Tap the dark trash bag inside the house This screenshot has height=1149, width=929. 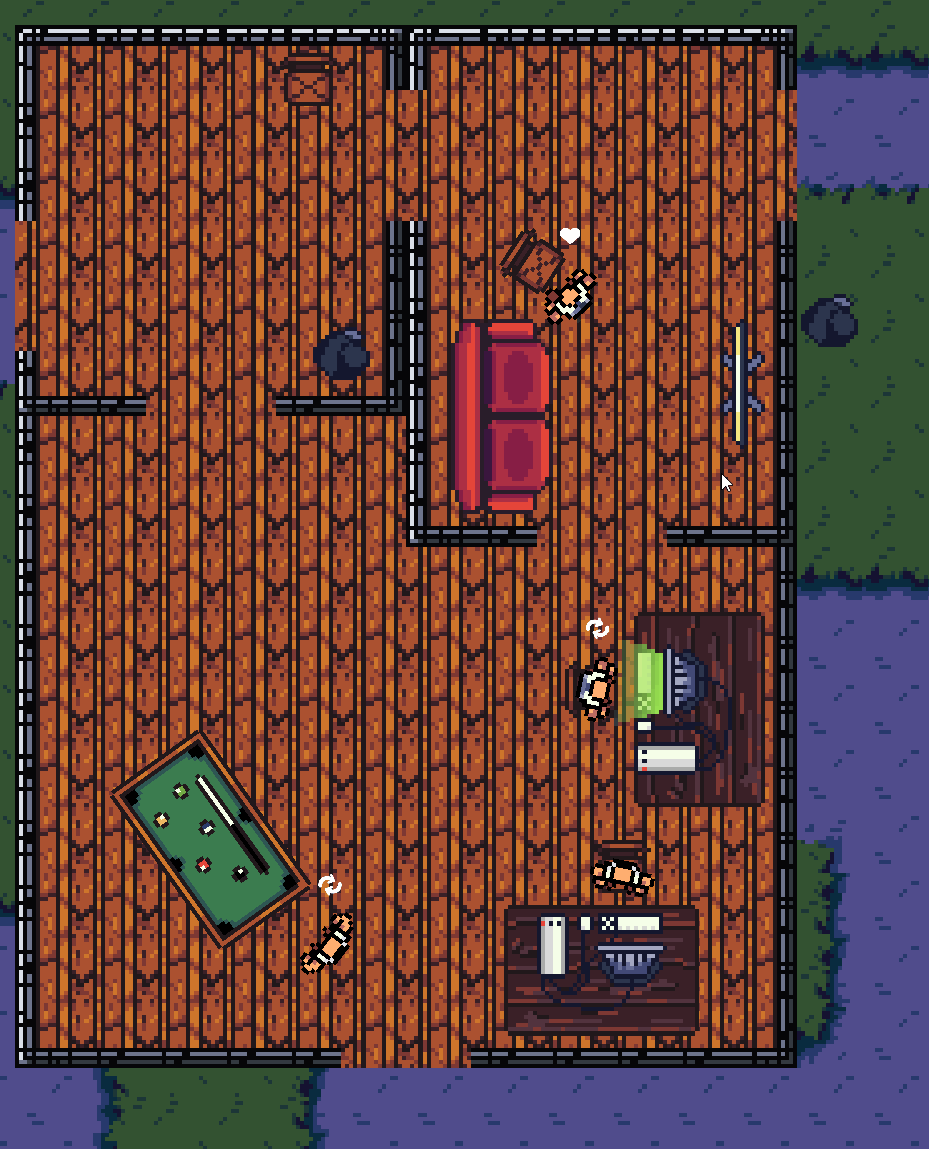coord(342,355)
